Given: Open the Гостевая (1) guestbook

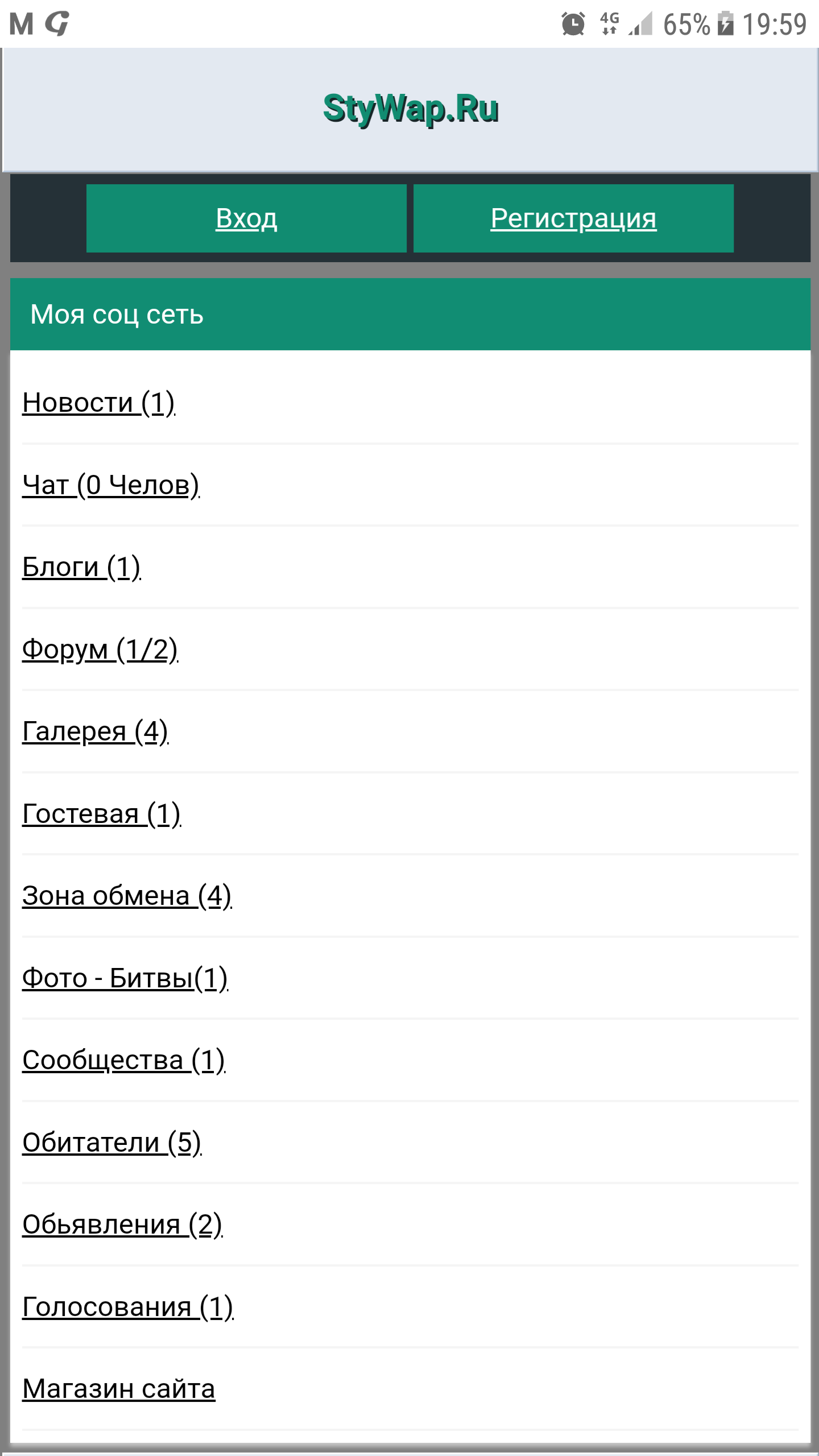Looking at the screenshot, I should click(x=101, y=813).
